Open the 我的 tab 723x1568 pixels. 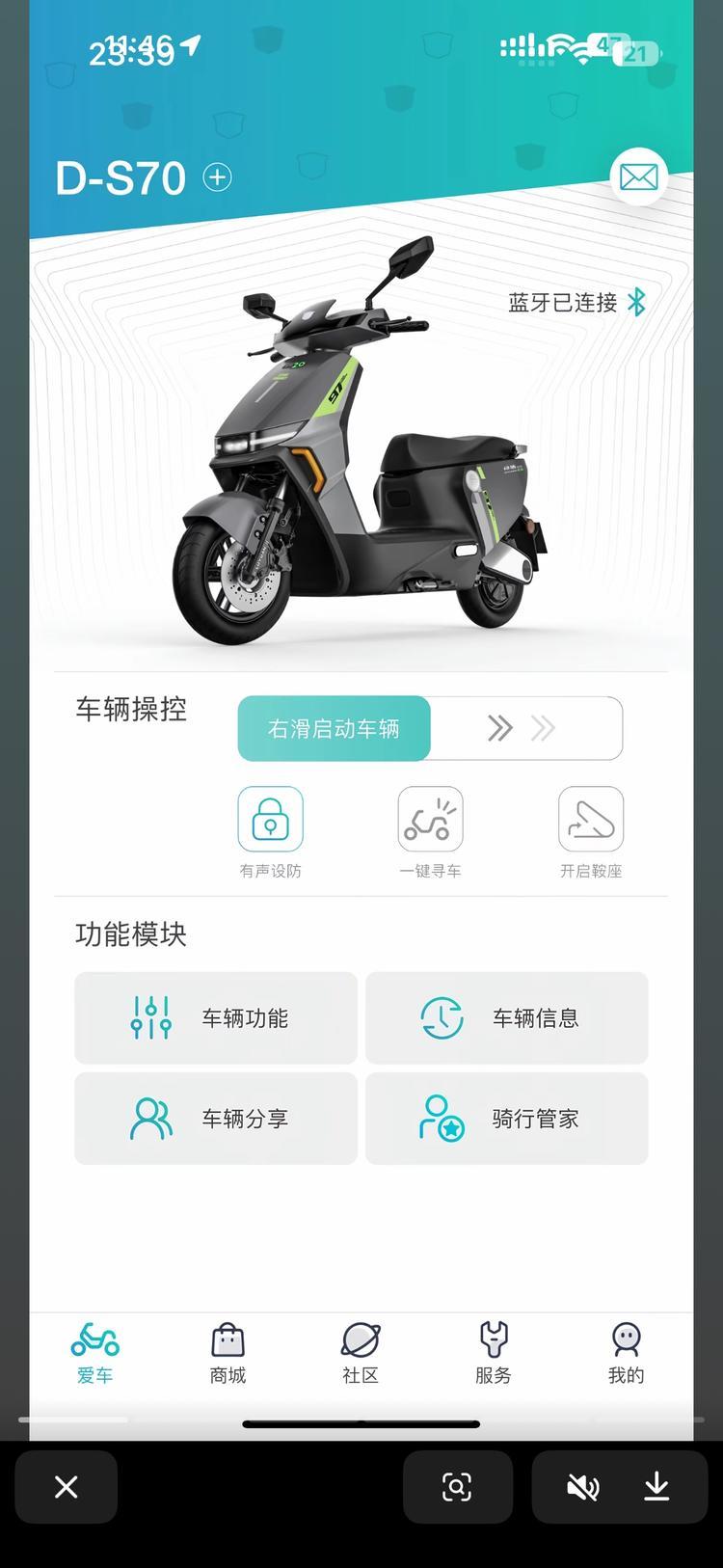click(626, 1352)
